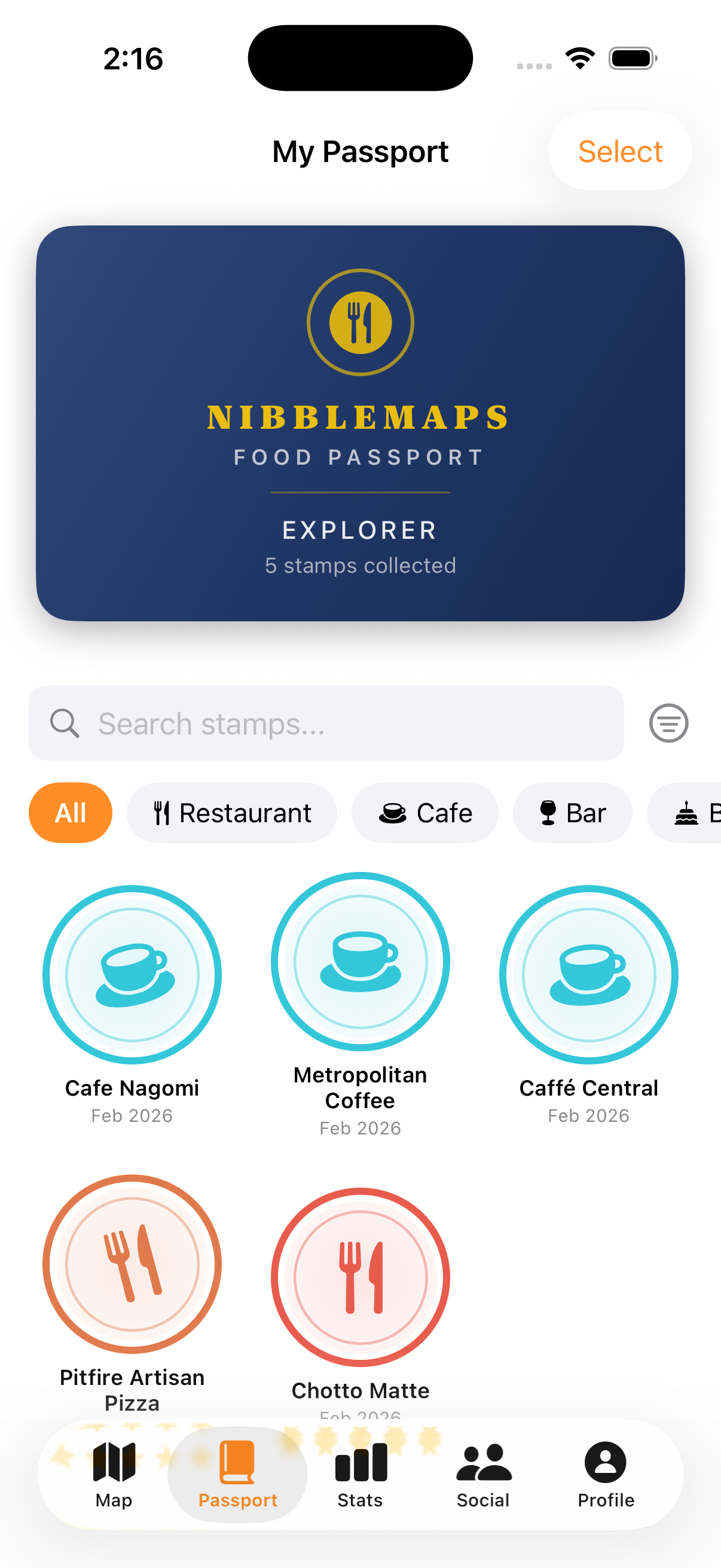The image size is (721, 1568).
Task: Enable the Cafe filter chip
Action: (424, 812)
